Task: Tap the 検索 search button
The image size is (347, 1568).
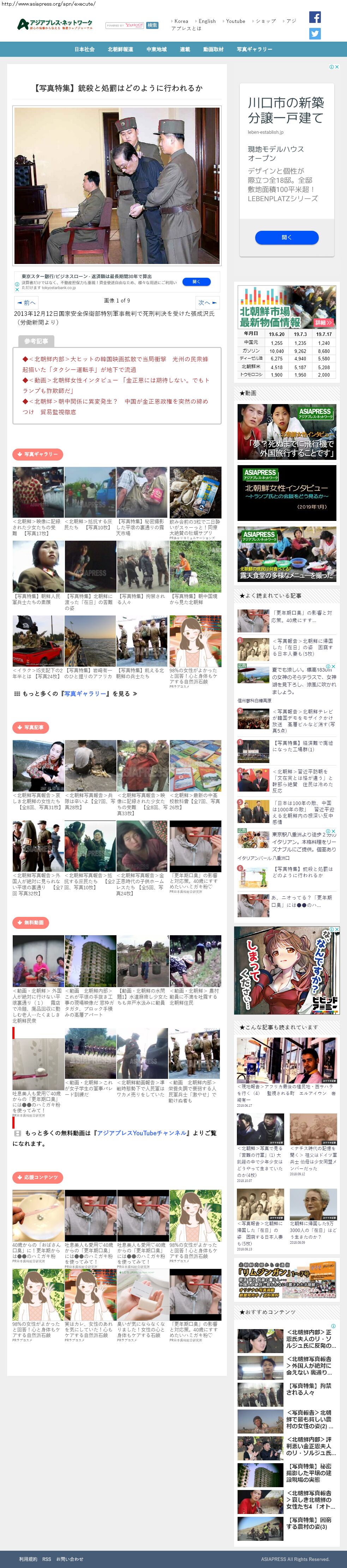Action: (152, 25)
